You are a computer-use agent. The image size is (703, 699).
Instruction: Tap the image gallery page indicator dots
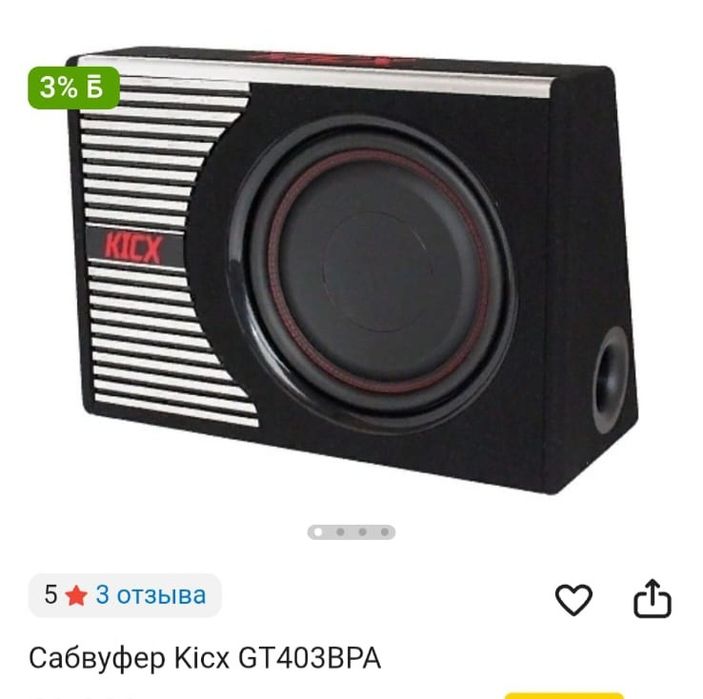tap(351, 532)
